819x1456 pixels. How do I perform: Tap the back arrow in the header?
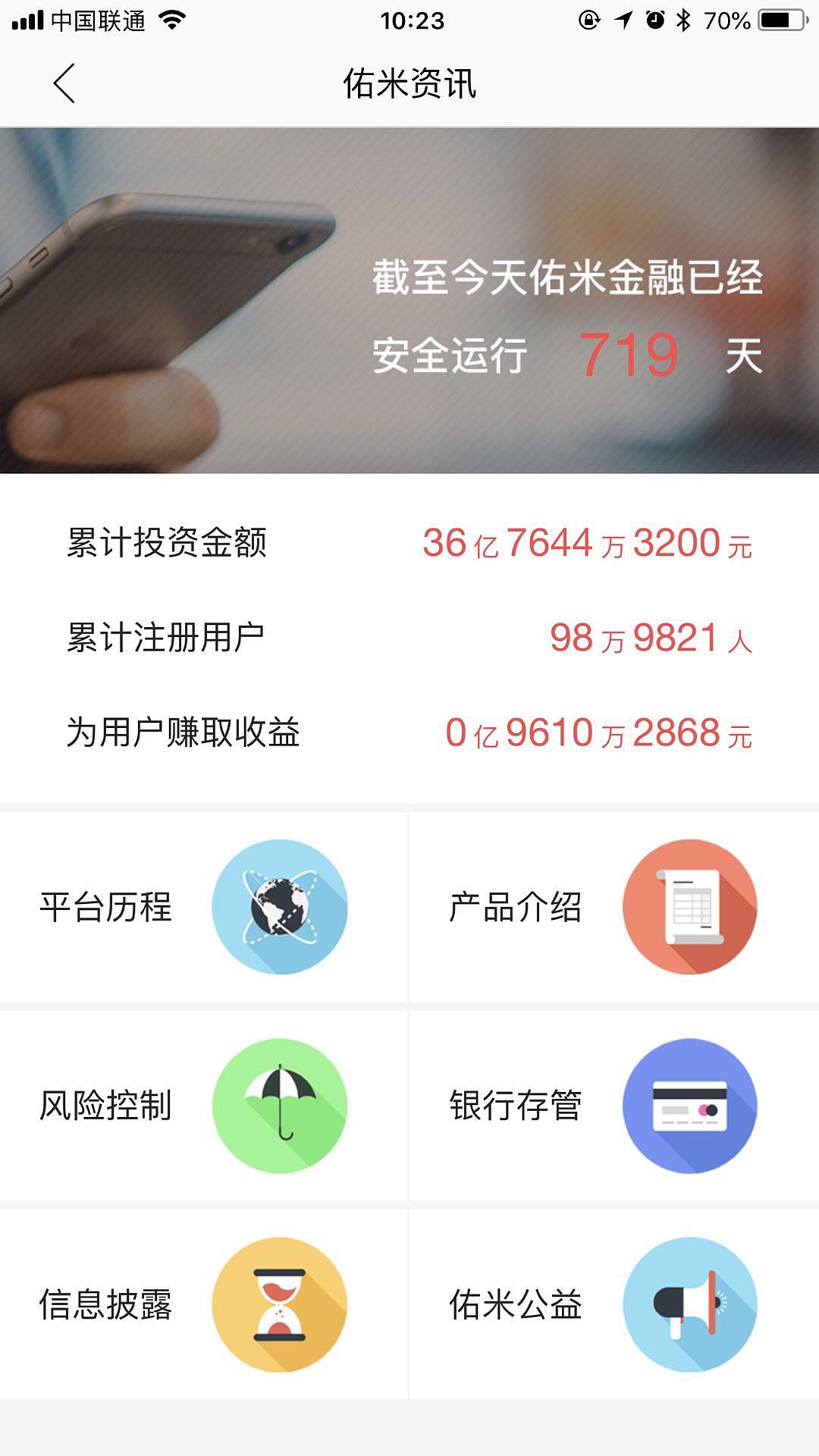click(64, 83)
